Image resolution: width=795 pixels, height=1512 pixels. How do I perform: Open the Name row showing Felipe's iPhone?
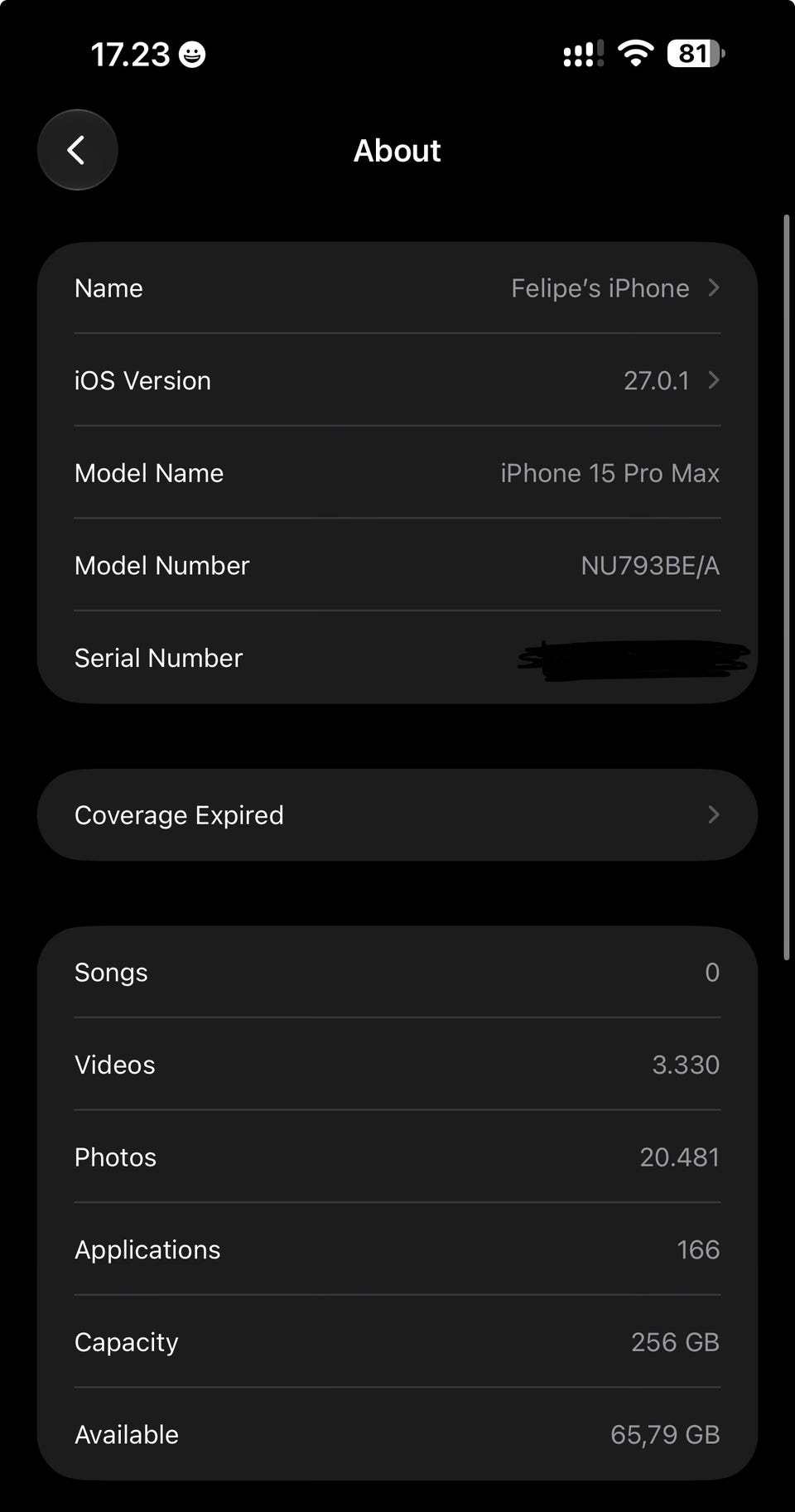point(397,288)
